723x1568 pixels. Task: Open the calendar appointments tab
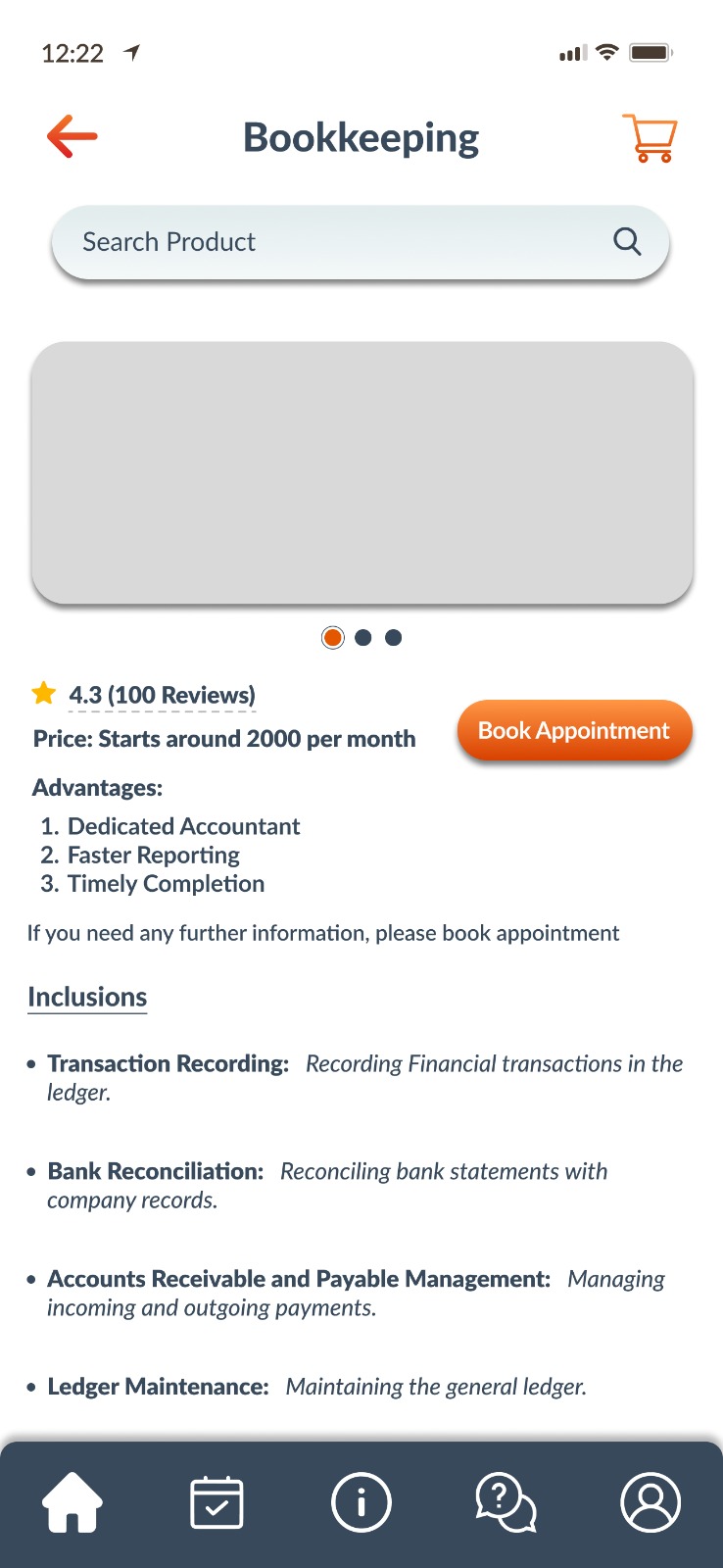click(x=217, y=1502)
